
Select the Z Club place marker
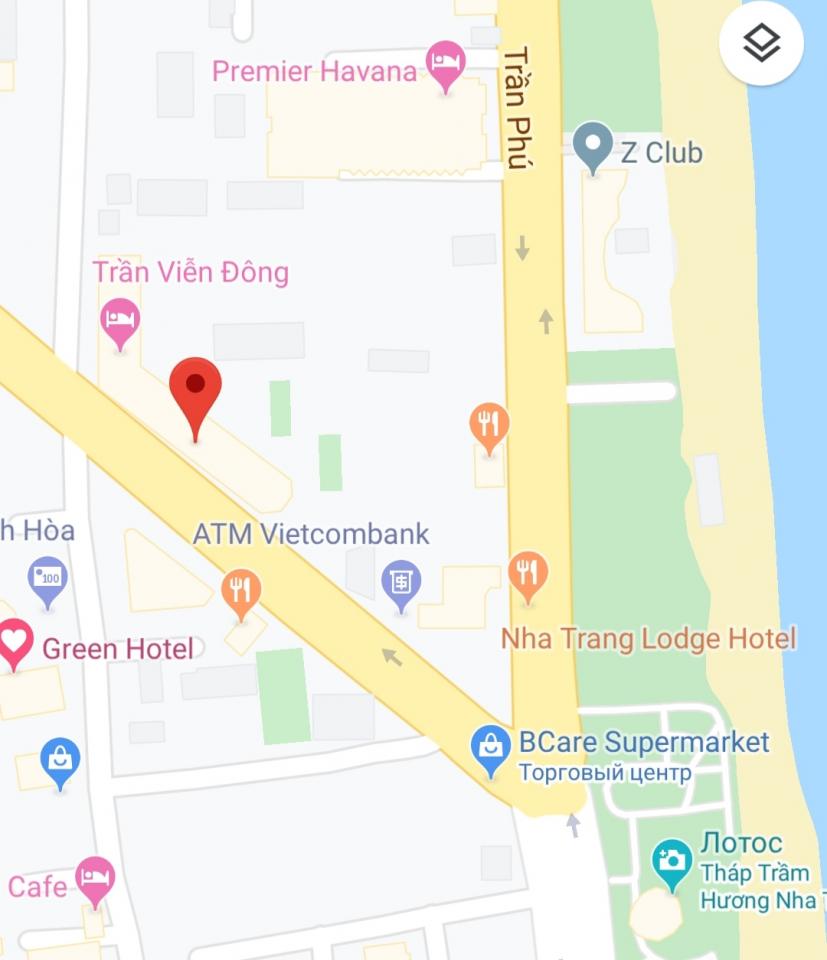tap(594, 145)
